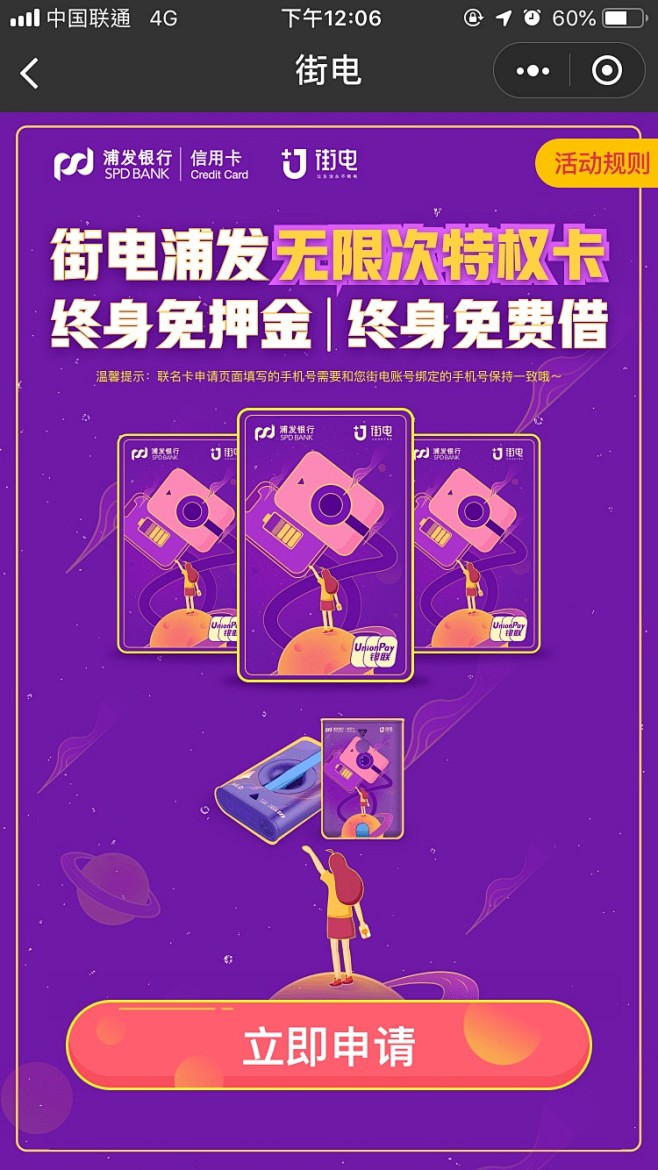Tap 立即申请 to apply now
The image size is (658, 1170).
(x=329, y=1046)
